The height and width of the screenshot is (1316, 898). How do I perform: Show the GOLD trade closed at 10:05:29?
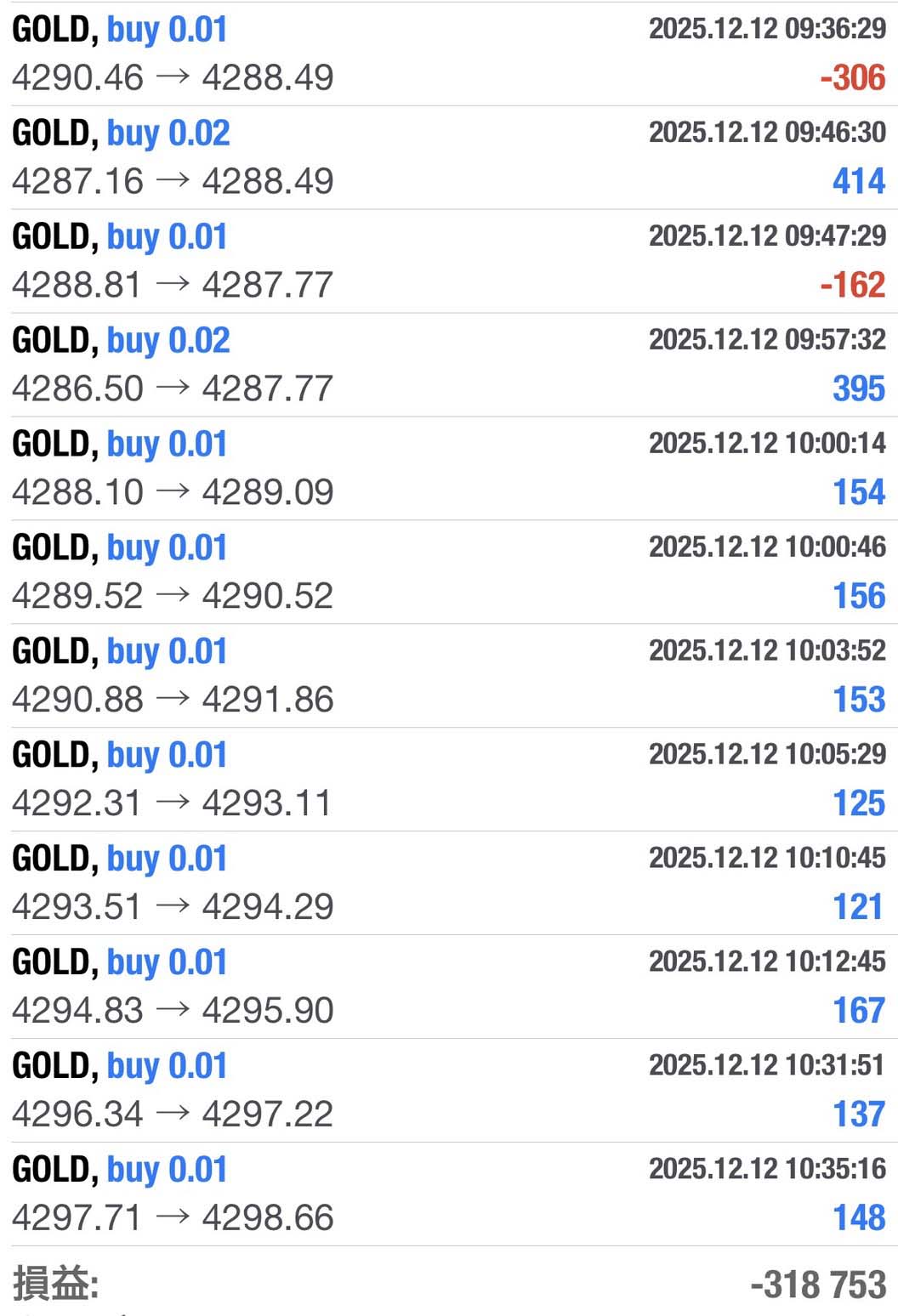449,780
